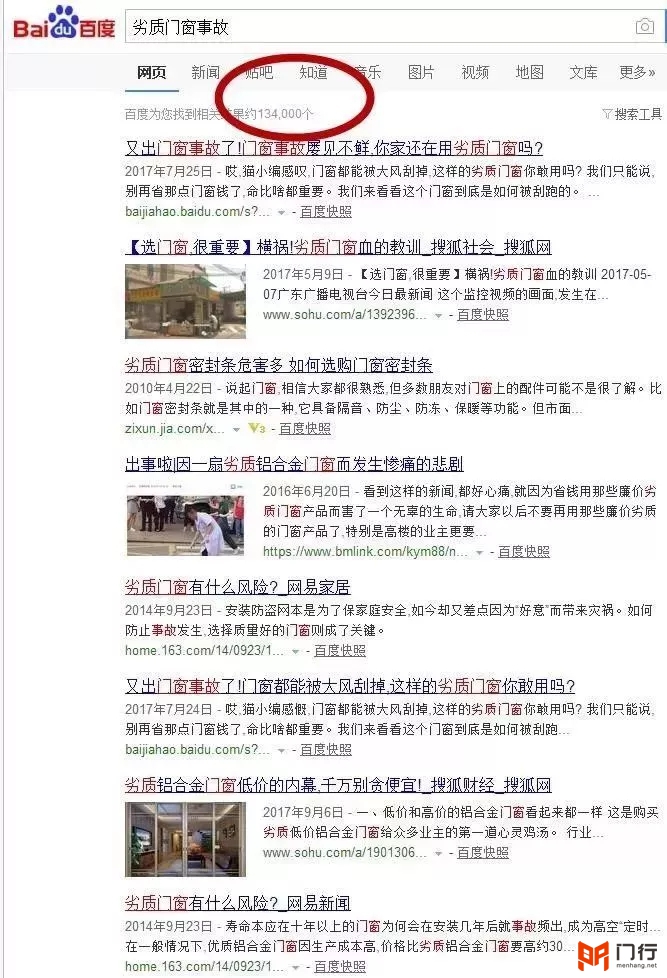Open result 劣质门窗有什么风险?_网易新闻
This screenshot has height=978, width=667.
[237, 902]
